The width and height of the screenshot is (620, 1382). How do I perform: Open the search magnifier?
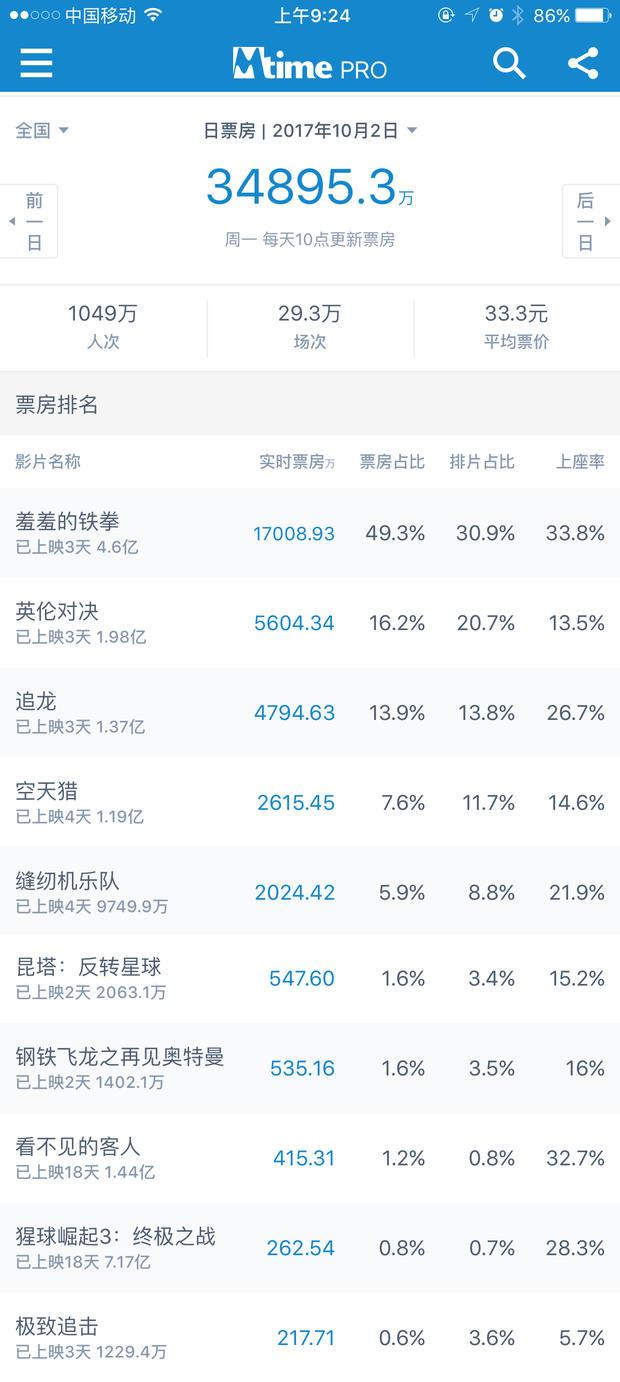[509, 63]
